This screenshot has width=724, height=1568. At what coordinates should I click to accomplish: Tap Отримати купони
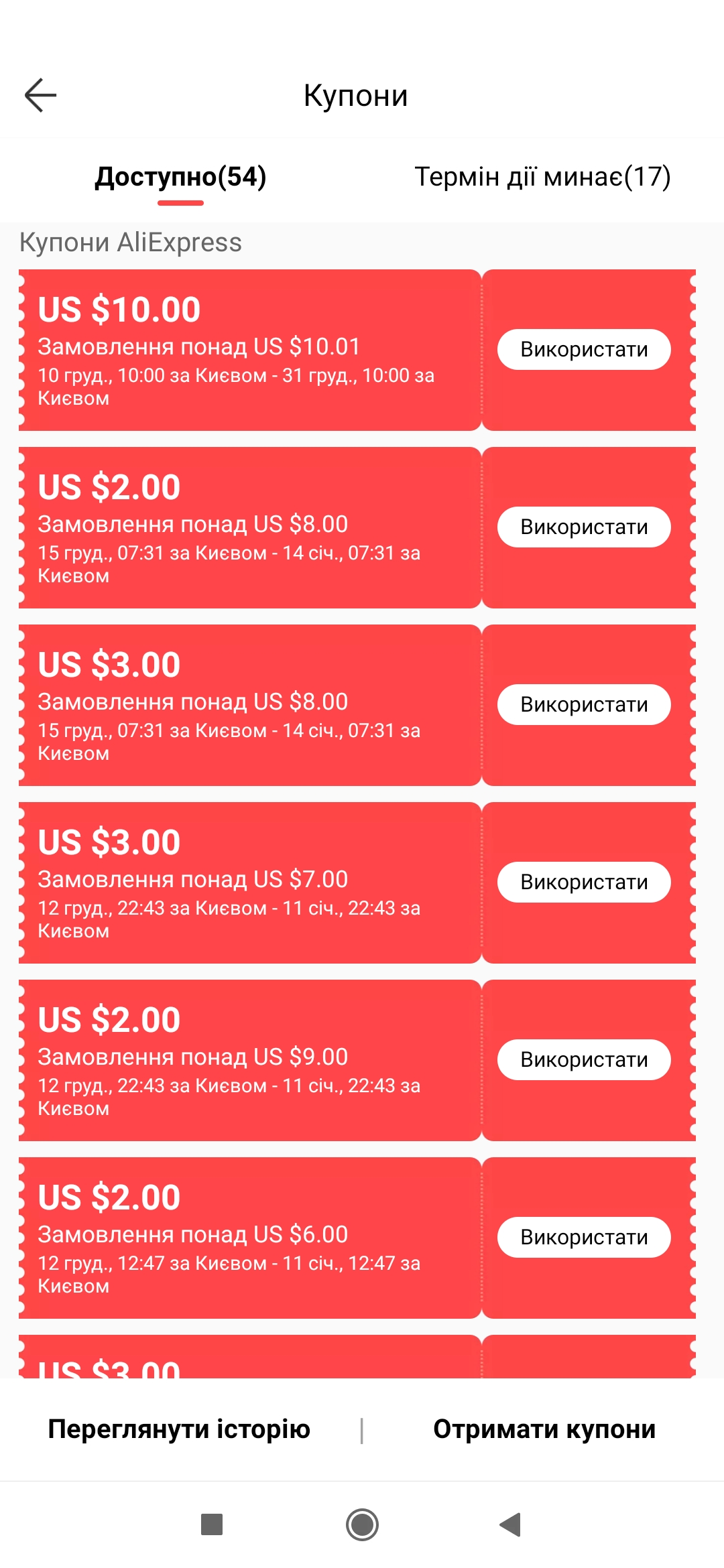click(x=544, y=1429)
